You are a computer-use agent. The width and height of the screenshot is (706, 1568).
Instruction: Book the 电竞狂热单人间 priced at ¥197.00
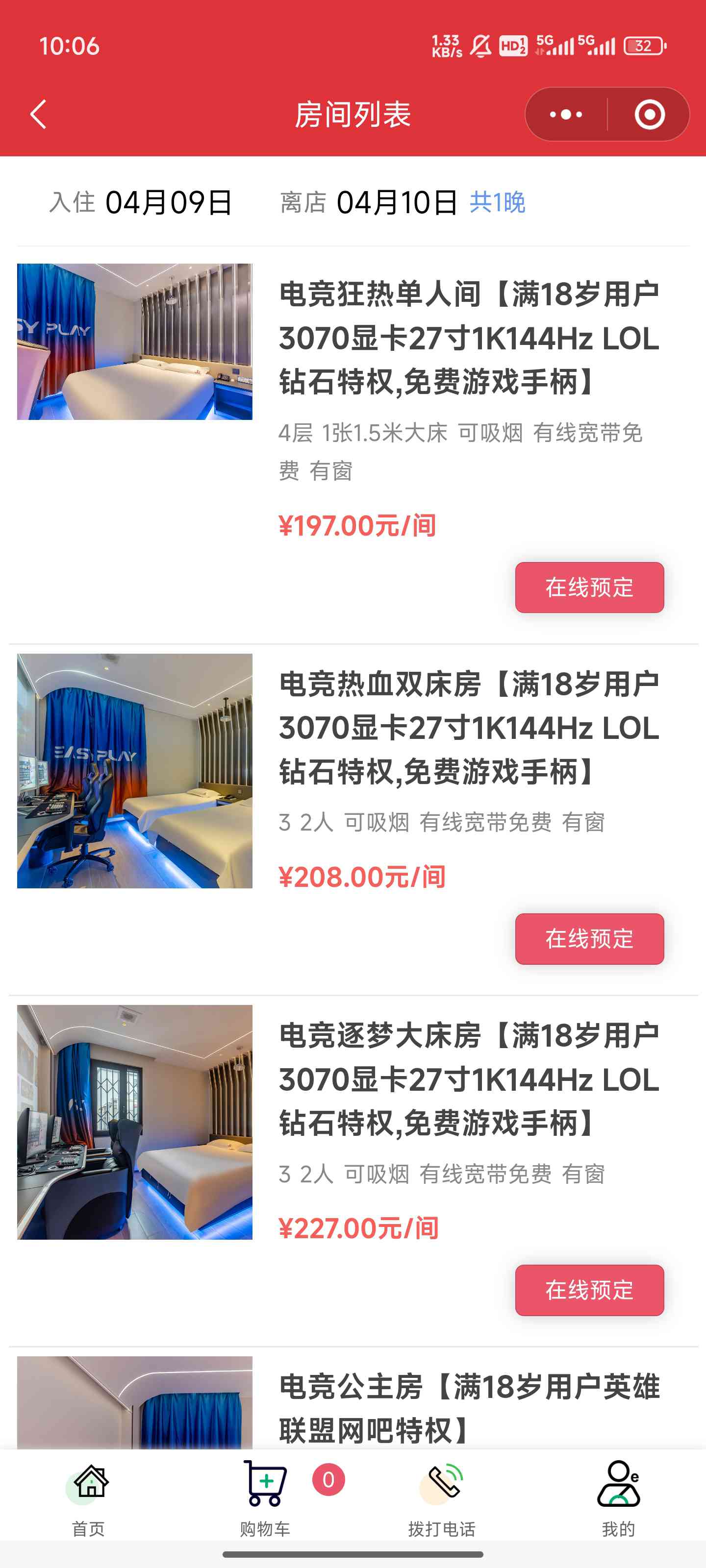[589, 588]
